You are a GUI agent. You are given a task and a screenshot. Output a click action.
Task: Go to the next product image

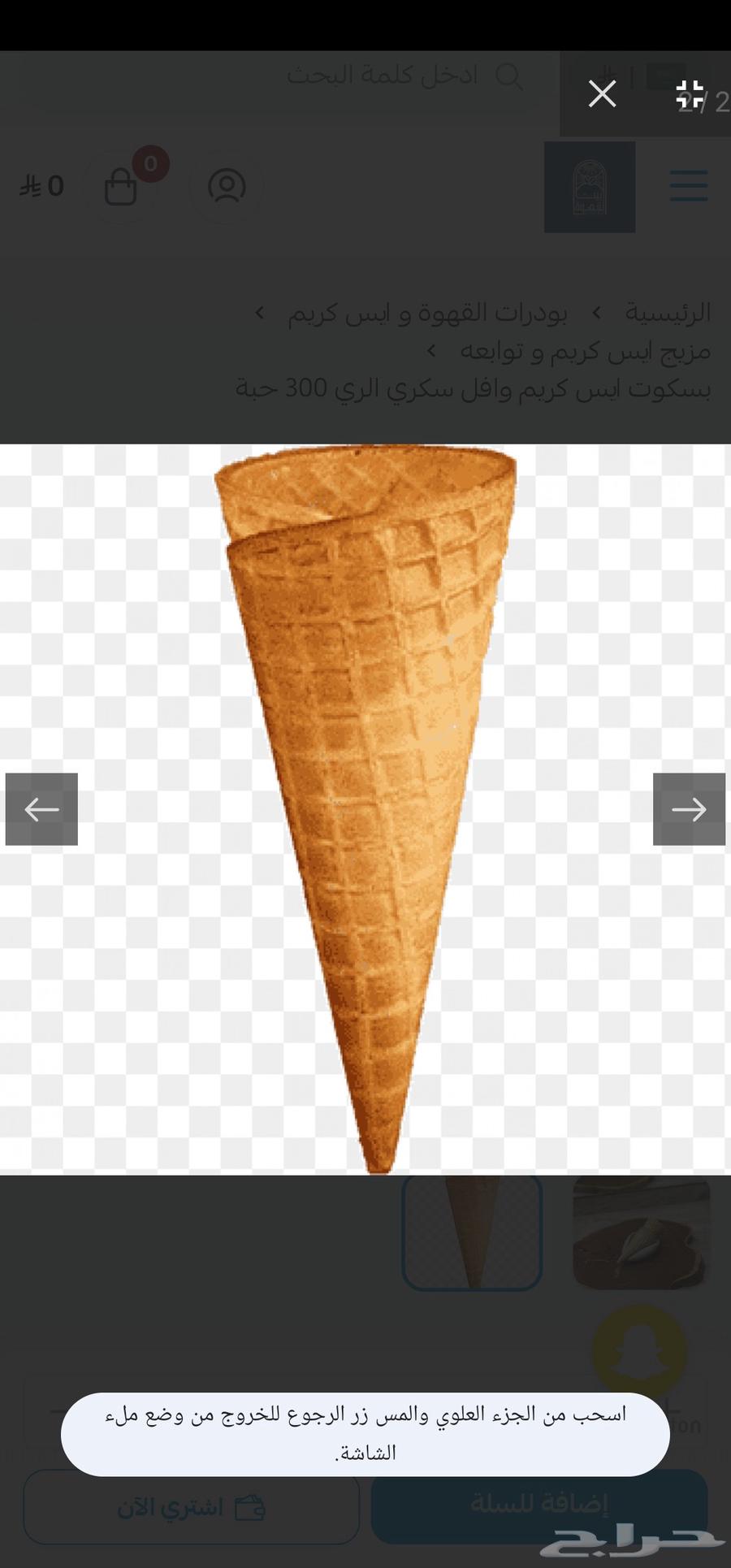click(x=689, y=809)
